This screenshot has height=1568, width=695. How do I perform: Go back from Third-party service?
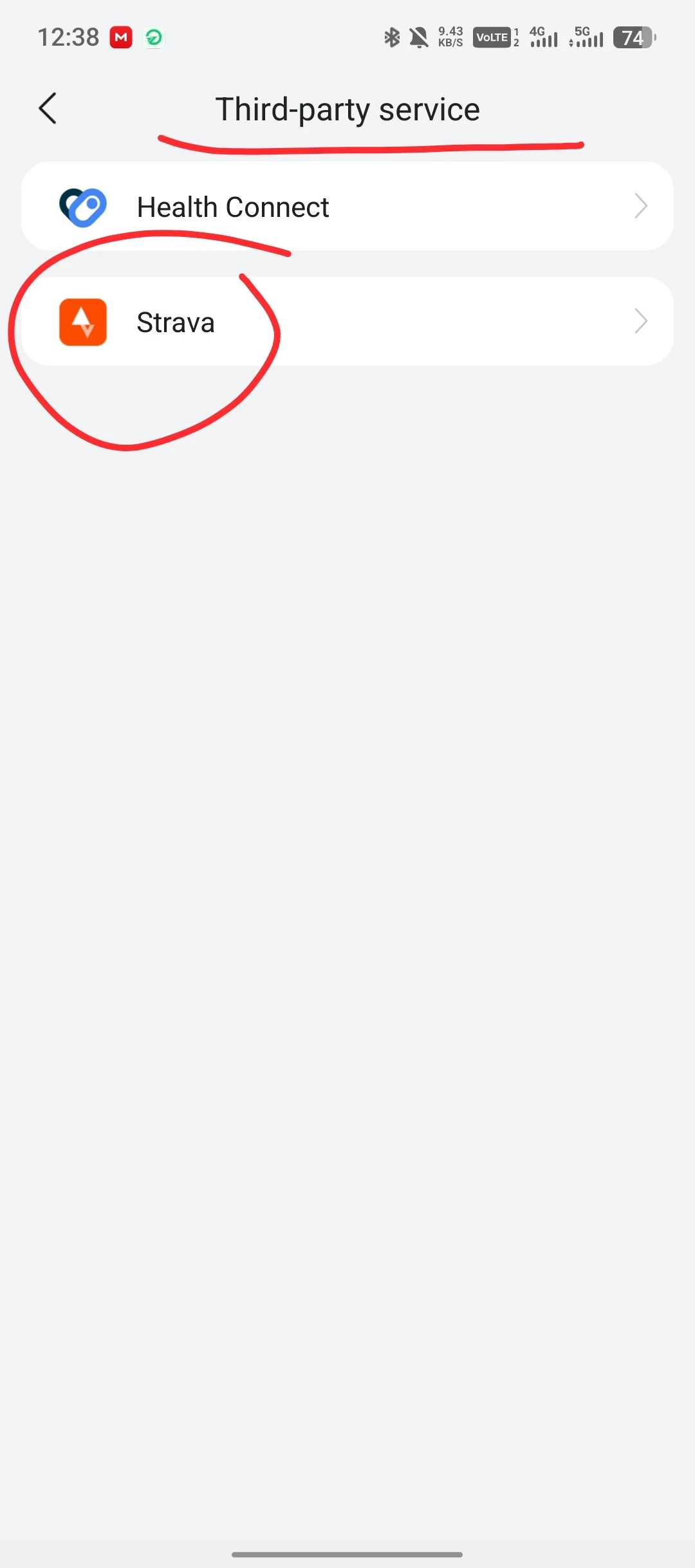[x=48, y=108]
